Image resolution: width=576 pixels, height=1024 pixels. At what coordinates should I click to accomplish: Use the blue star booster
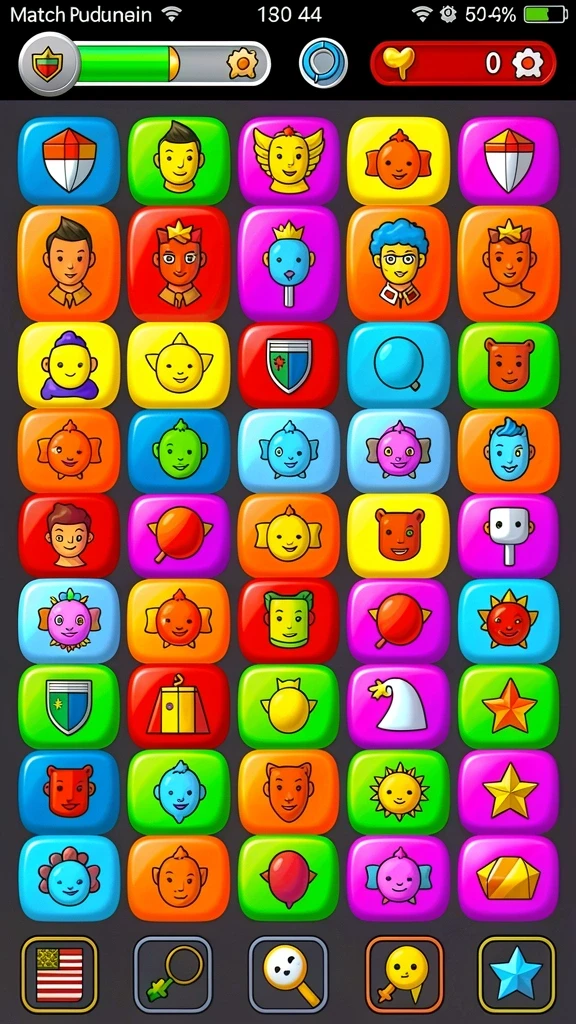(517, 974)
